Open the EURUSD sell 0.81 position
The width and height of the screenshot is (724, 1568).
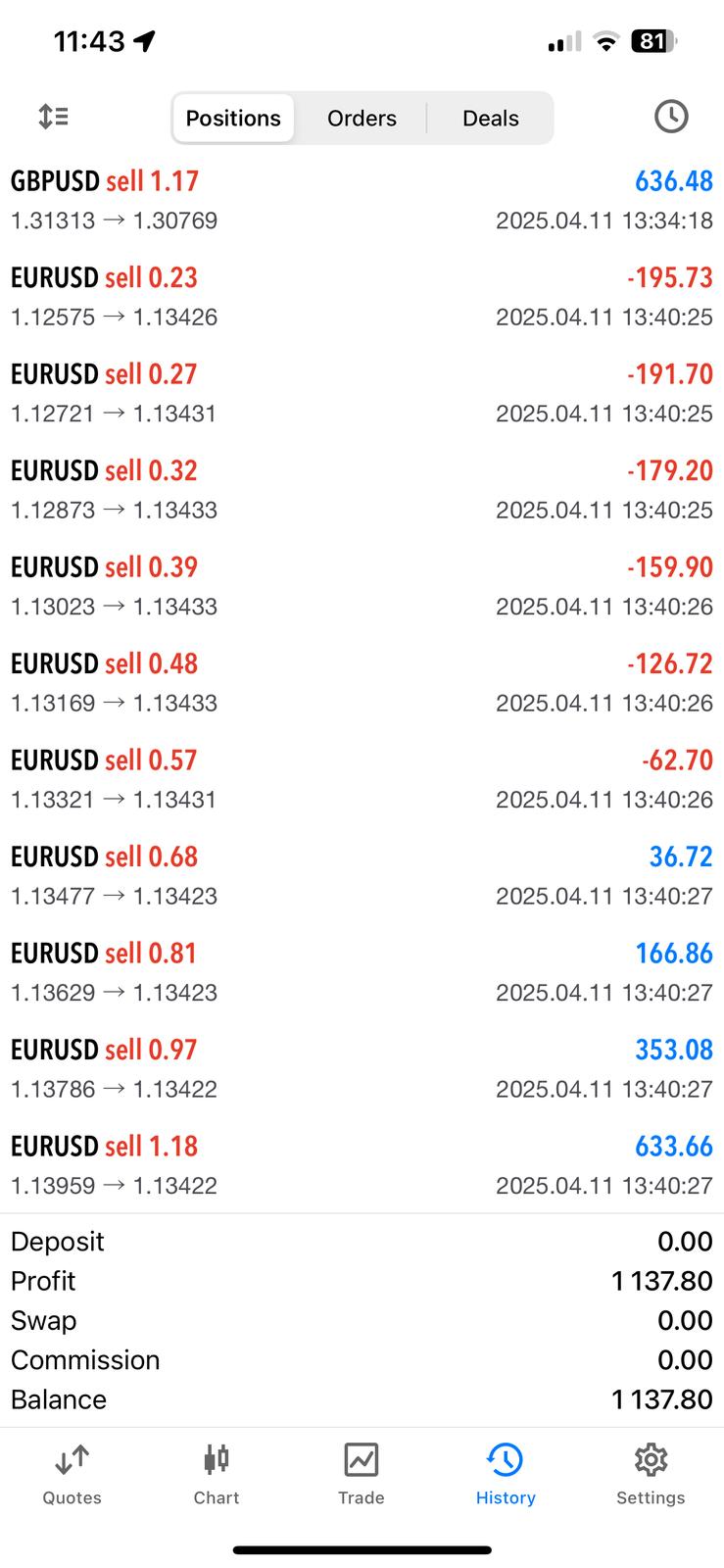[x=362, y=972]
